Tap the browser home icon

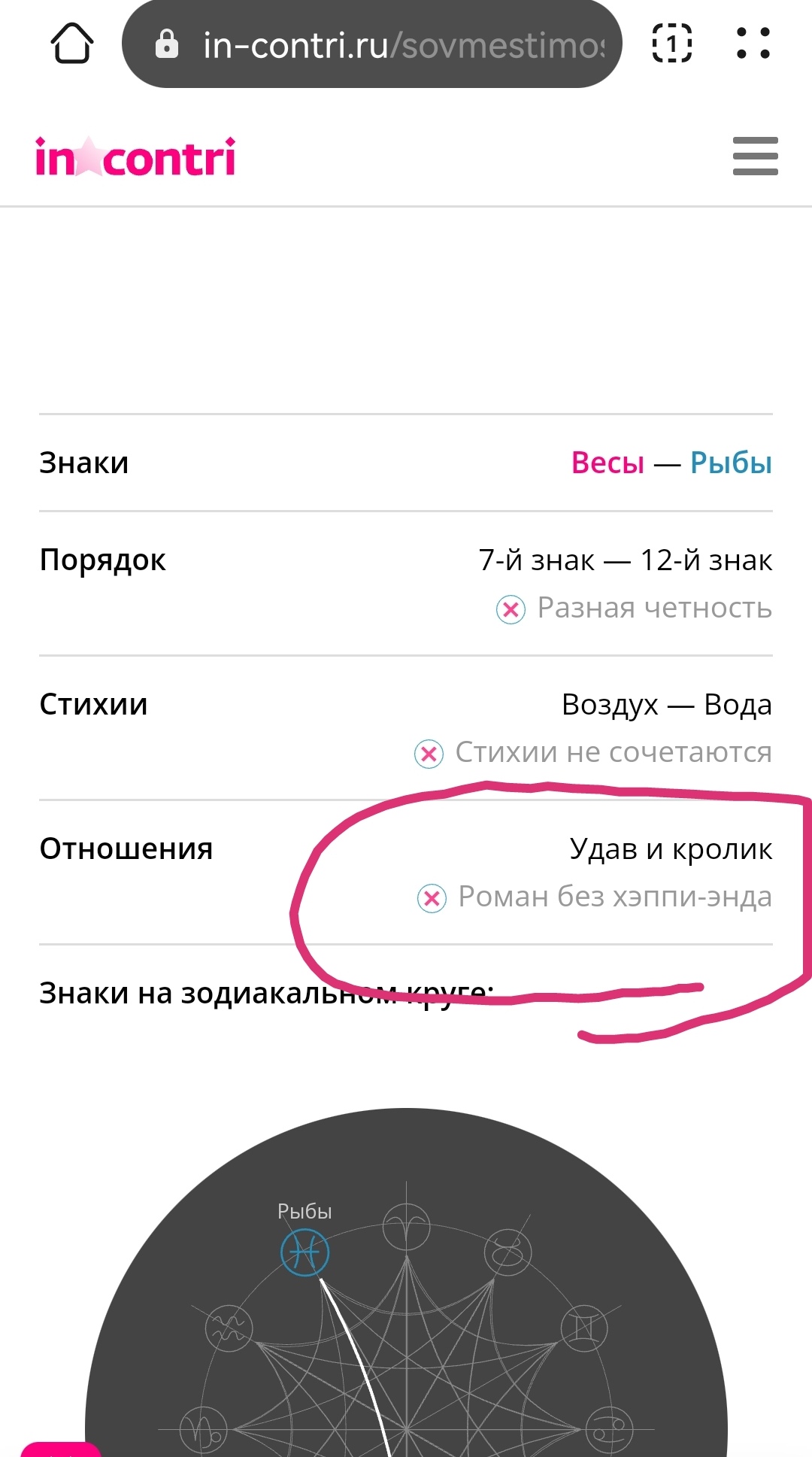[x=72, y=44]
